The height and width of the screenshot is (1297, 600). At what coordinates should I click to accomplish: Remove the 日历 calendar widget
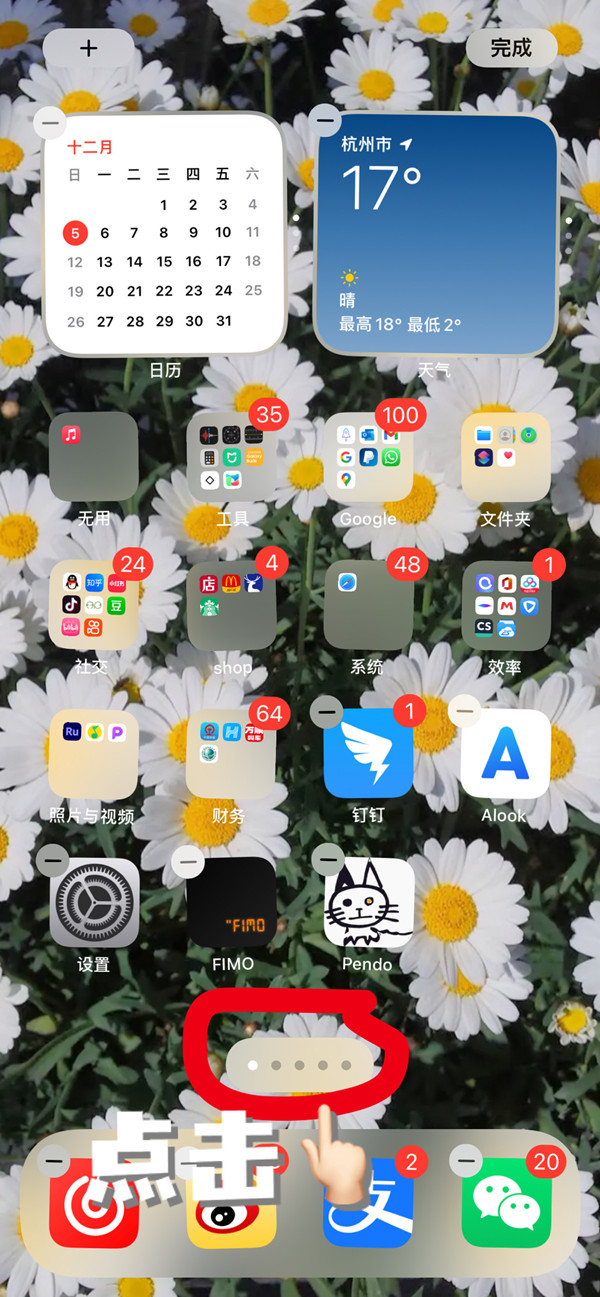coord(50,123)
